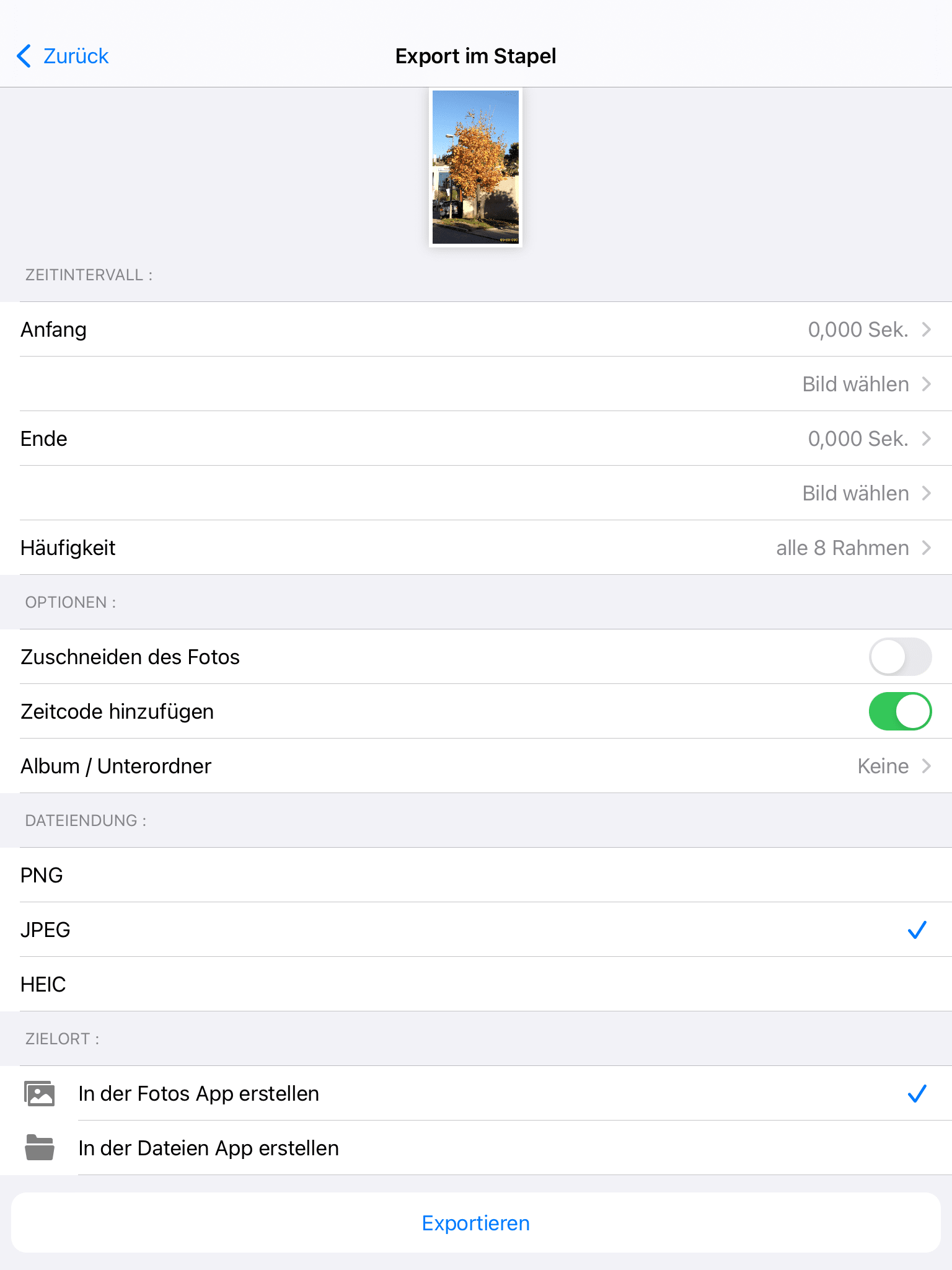Choose In der Fotos App erstellen
This screenshot has height=1270, width=952.
coord(476,1093)
